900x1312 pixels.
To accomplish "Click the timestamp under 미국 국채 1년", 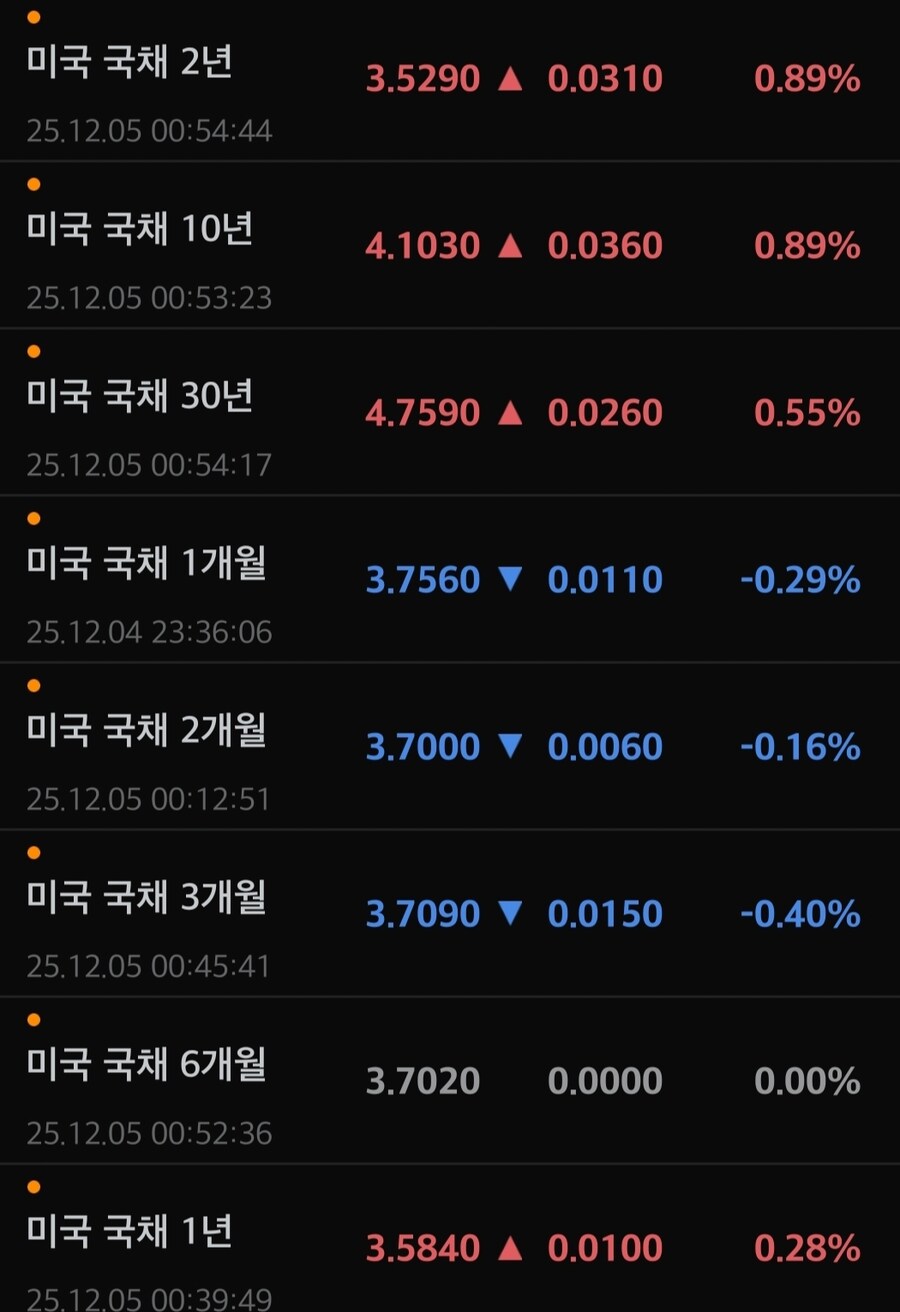I will tap(148, 1300).
